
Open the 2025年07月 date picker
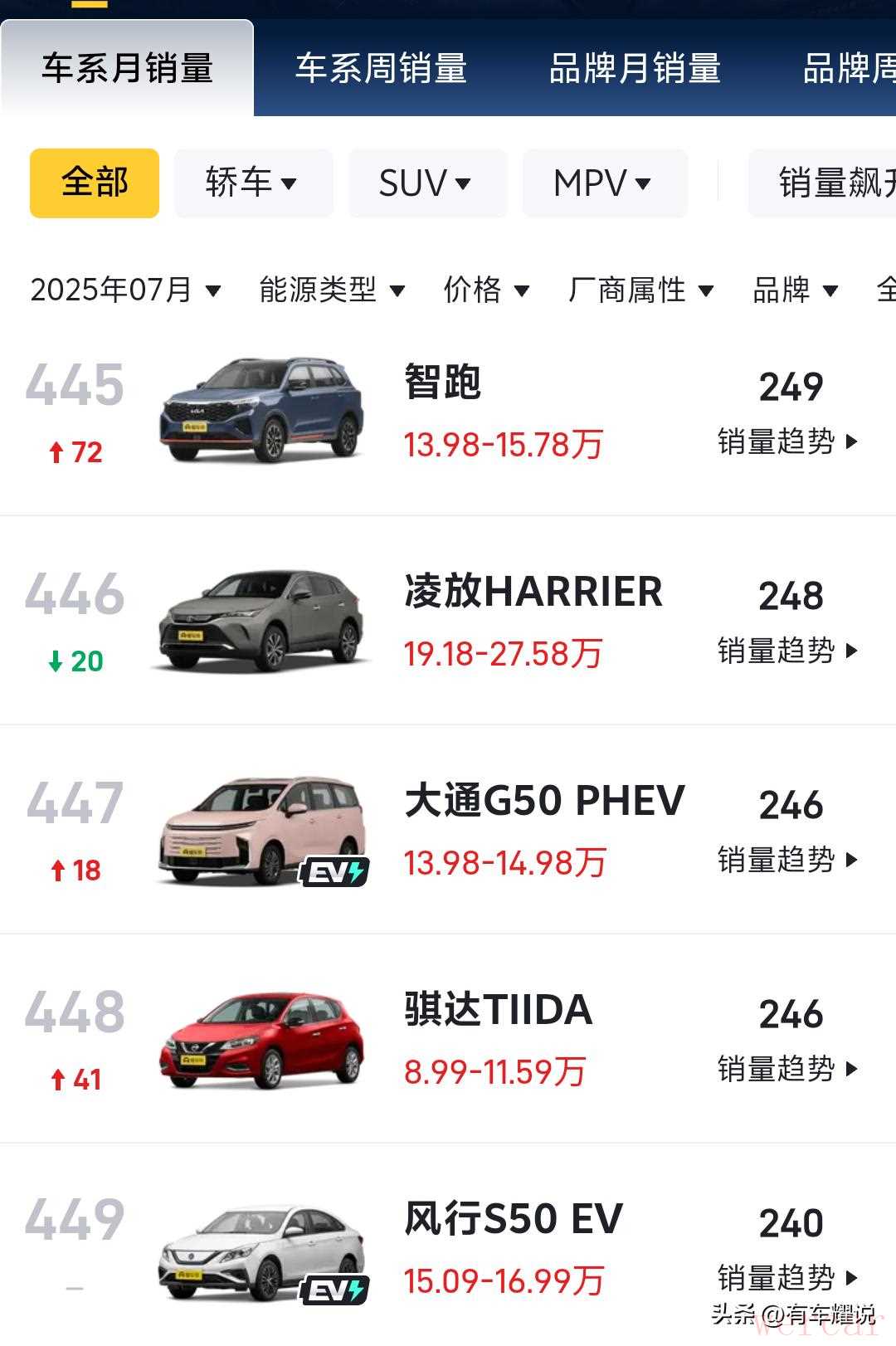tap(125, 290)
